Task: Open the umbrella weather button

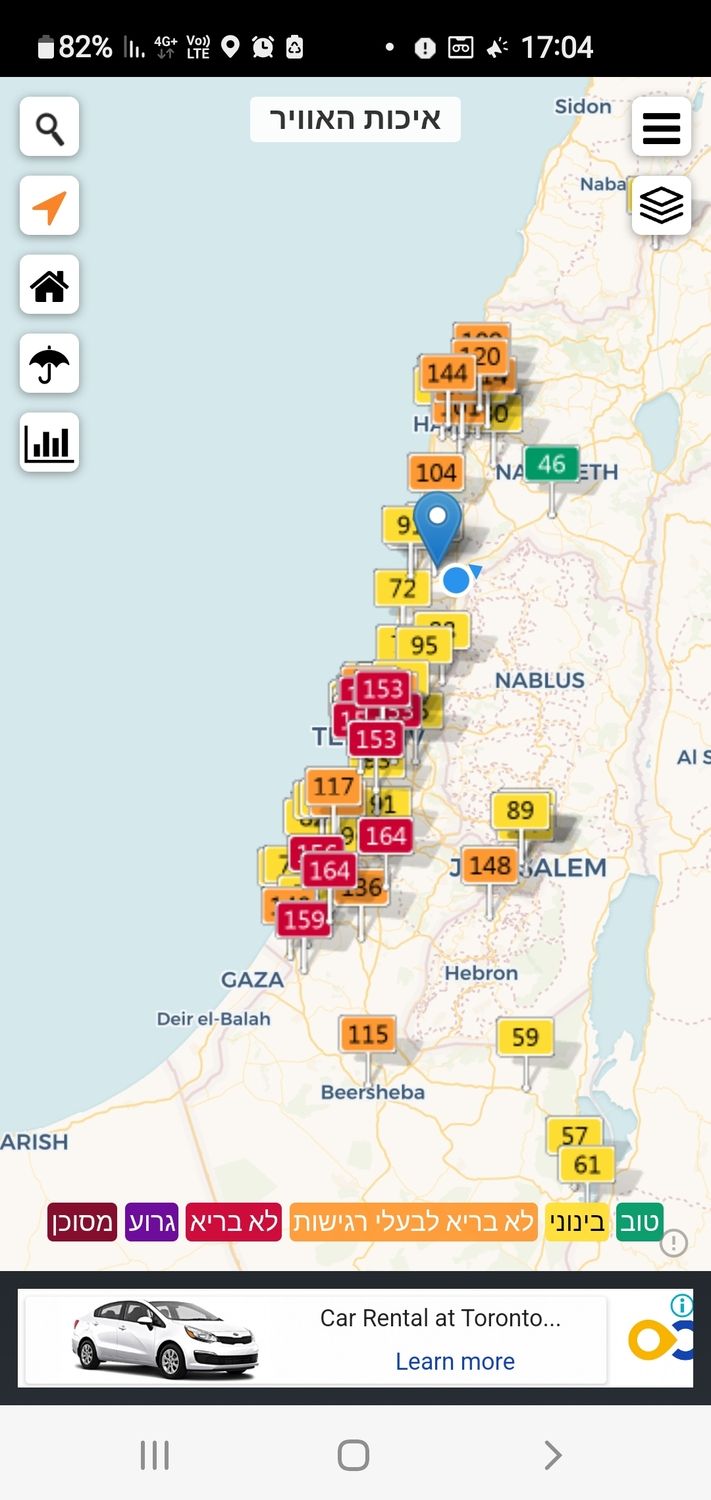Action: click(49, 364)
